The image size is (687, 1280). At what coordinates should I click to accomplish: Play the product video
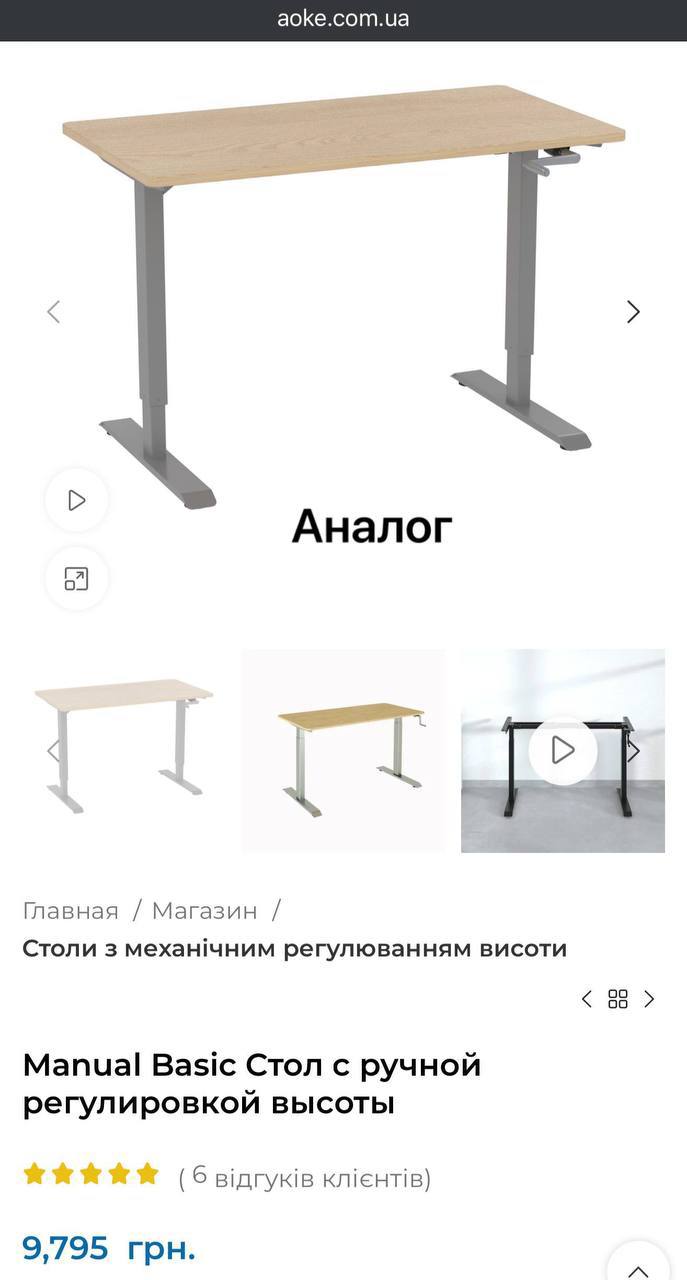(76, 500)
